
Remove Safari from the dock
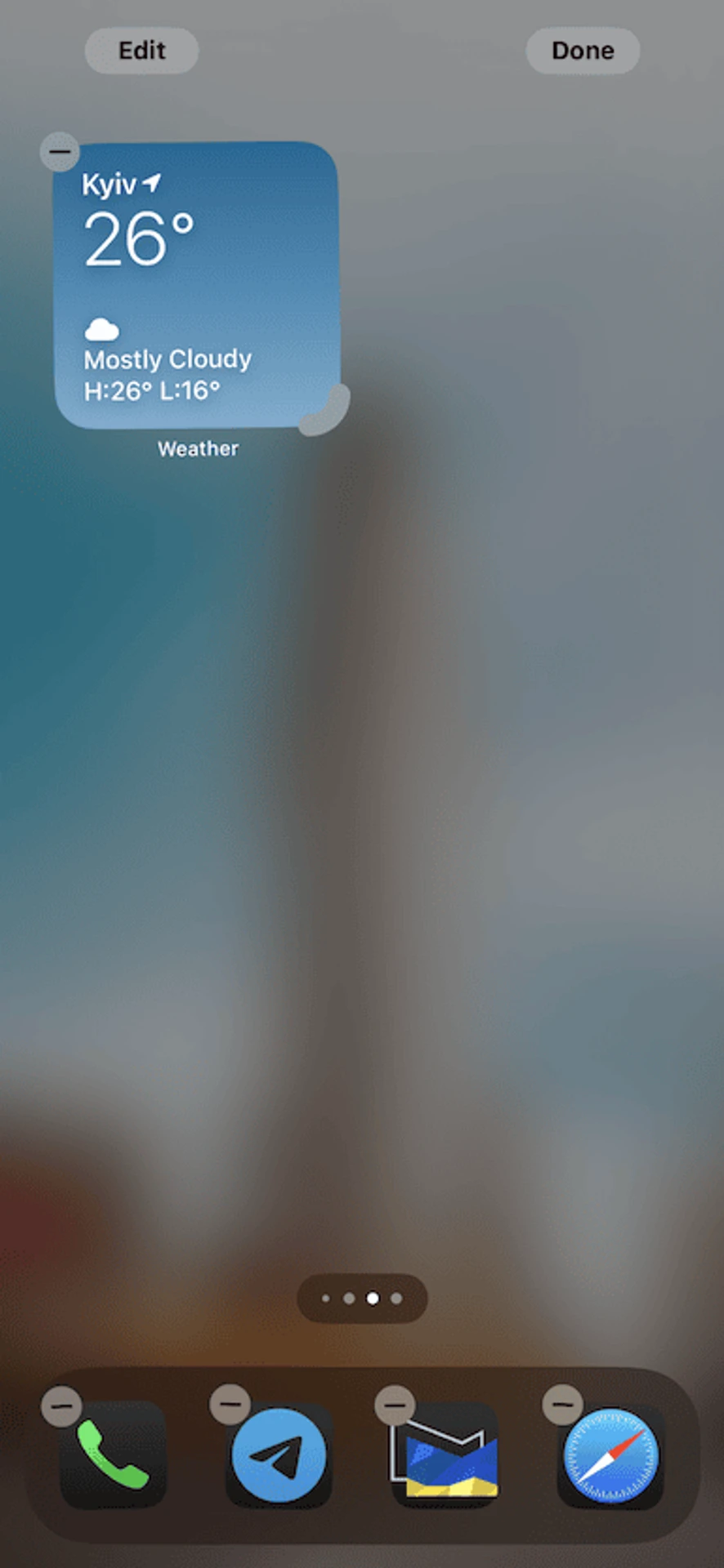[x=562, y=1405]
